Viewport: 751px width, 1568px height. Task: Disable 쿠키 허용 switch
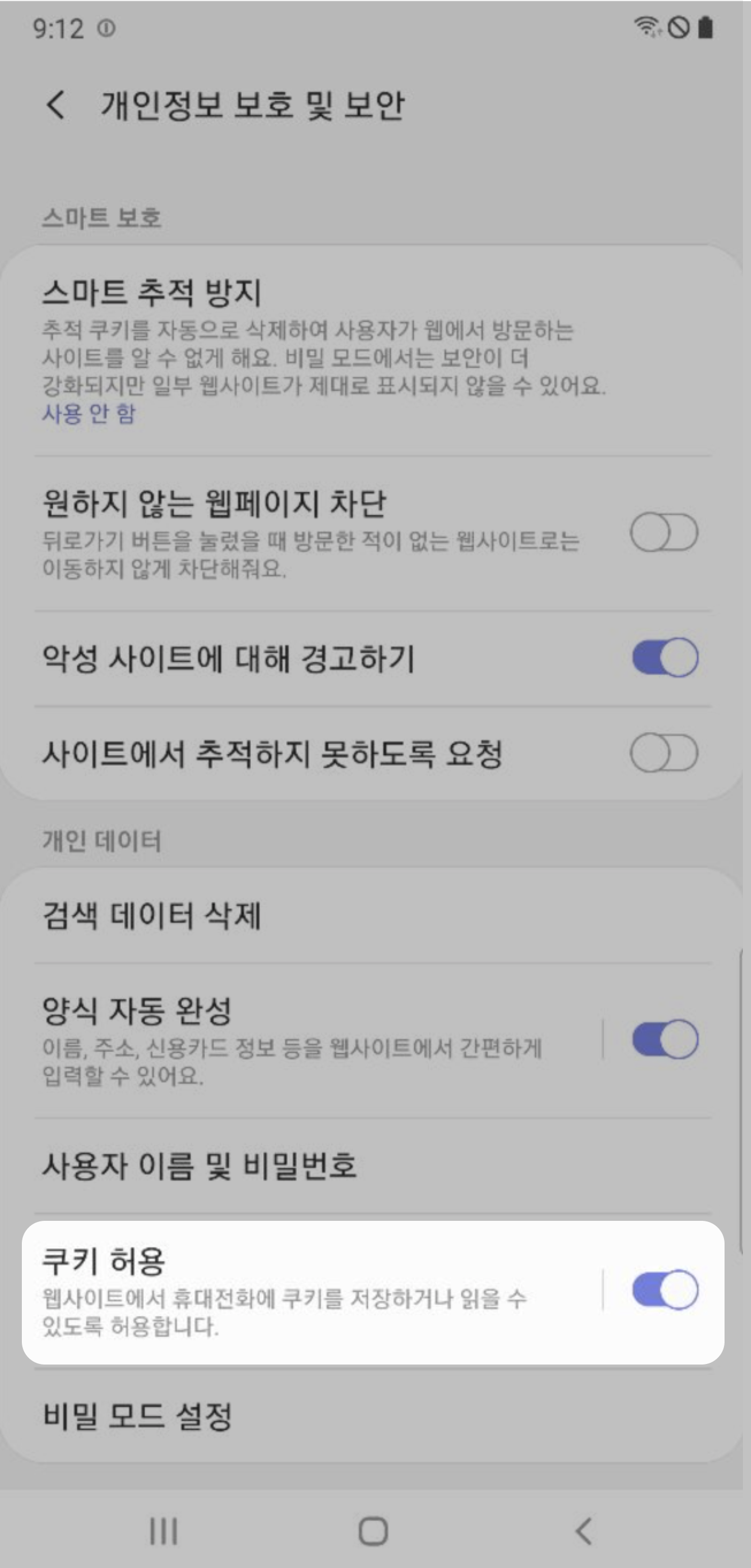click(x=664, y=1290)
